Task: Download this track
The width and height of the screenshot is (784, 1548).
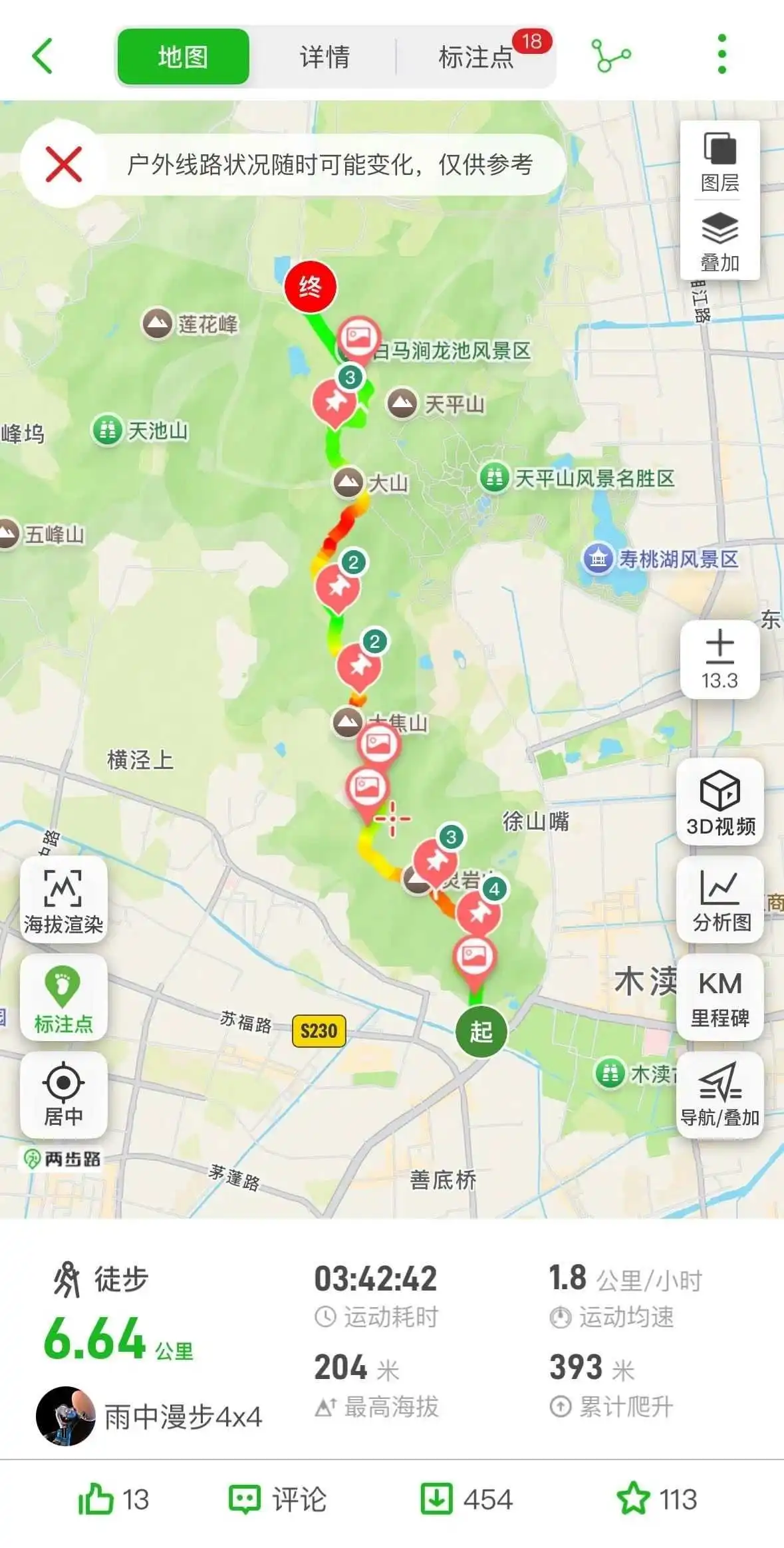Action: pos(467,1500)
